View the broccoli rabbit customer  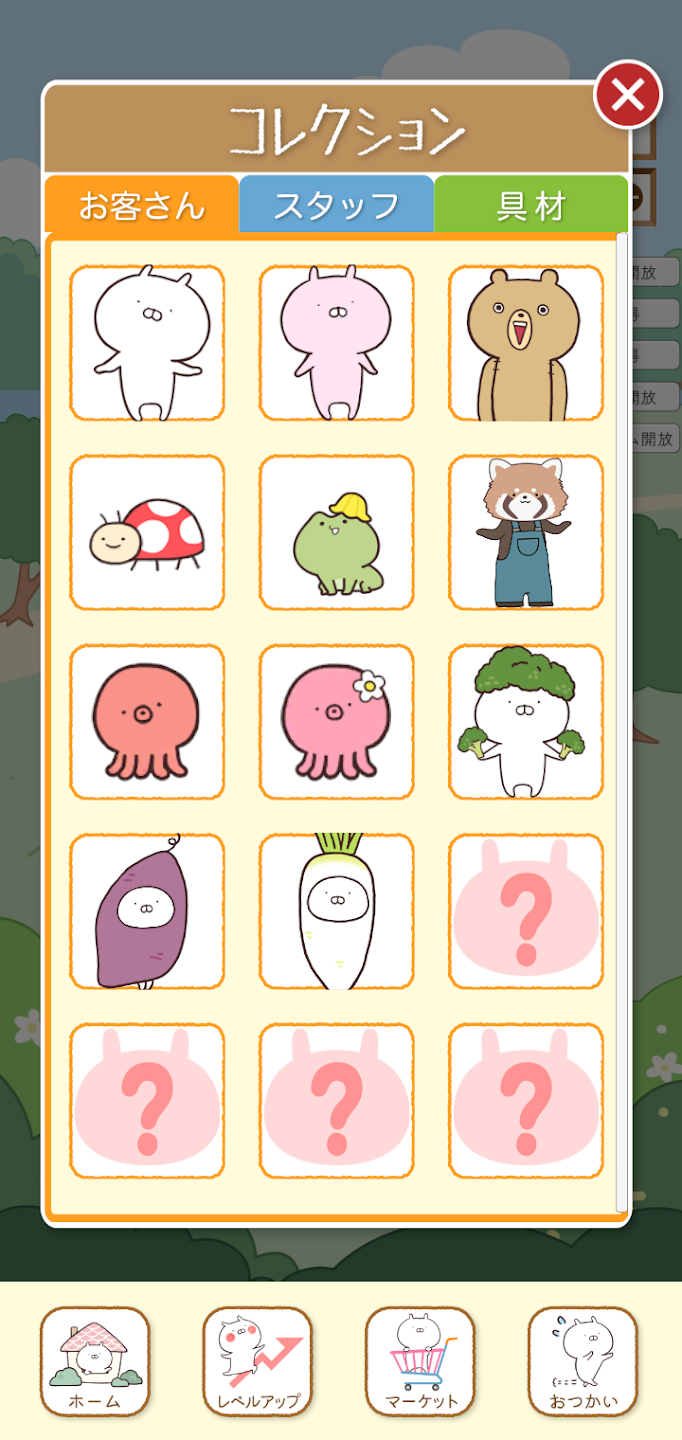[526, 722]
